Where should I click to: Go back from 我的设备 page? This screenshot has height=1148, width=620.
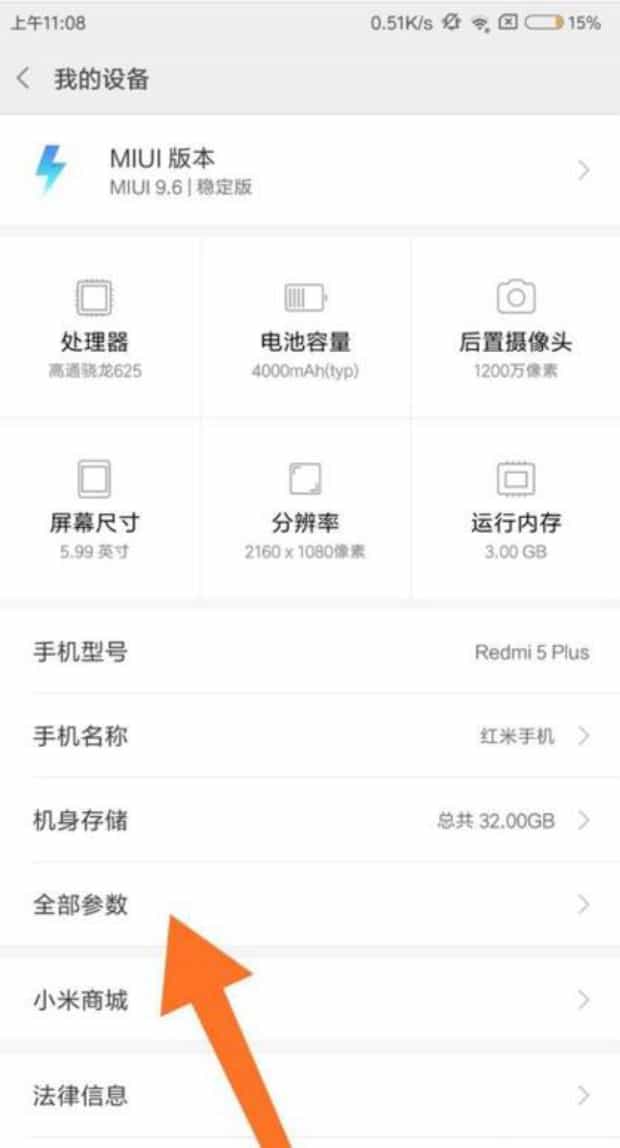click(24, 79)
